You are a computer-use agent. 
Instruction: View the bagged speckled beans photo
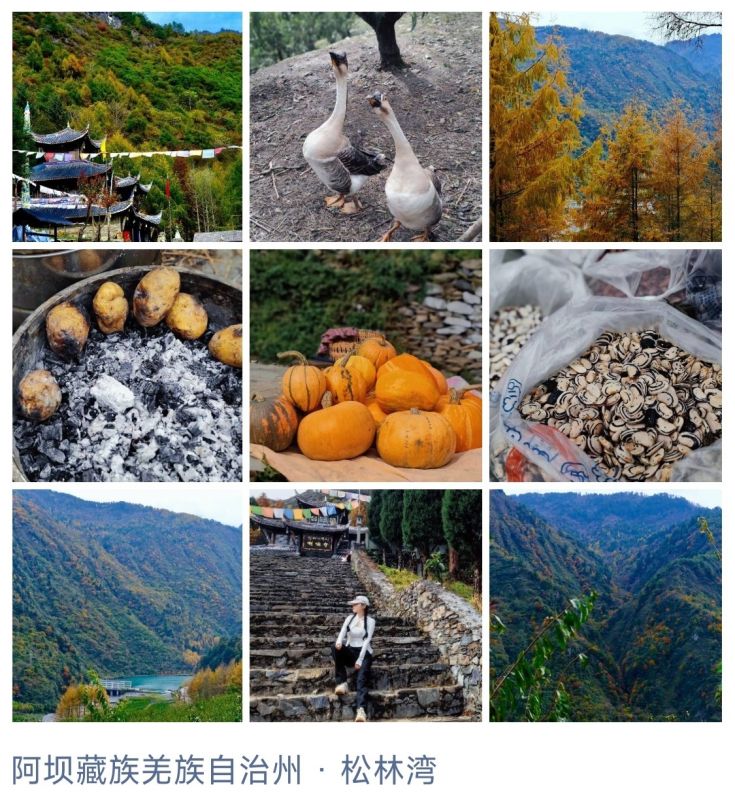605,366
